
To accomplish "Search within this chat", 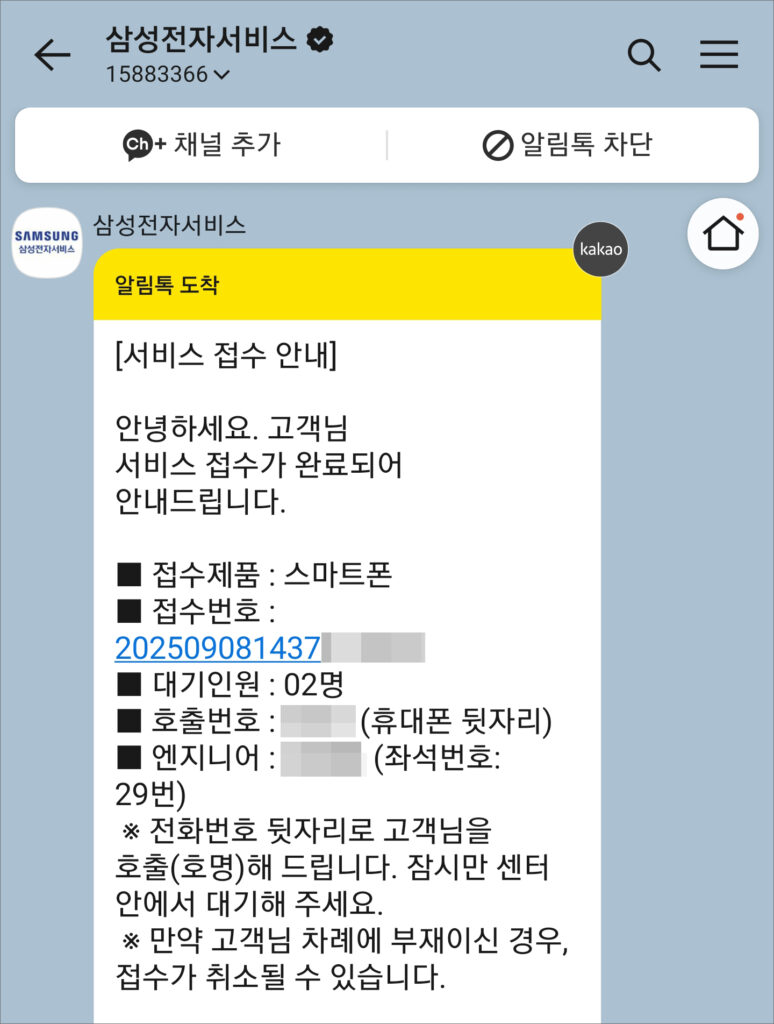I will 644,55.
